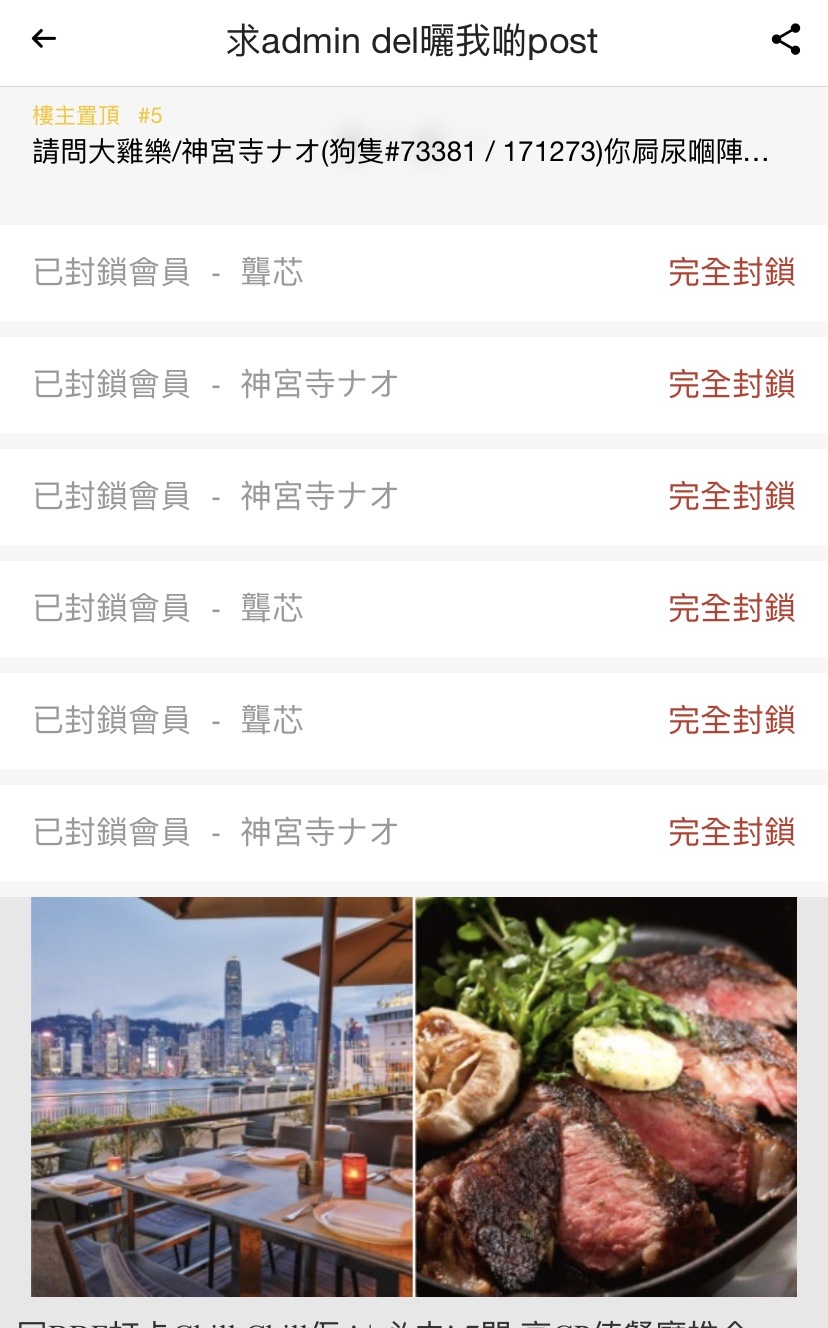This screenshot has height=1328, width=828.
Task: Tap 完全封鎖 on the third 聾芯 row
Action: [731, 721]
